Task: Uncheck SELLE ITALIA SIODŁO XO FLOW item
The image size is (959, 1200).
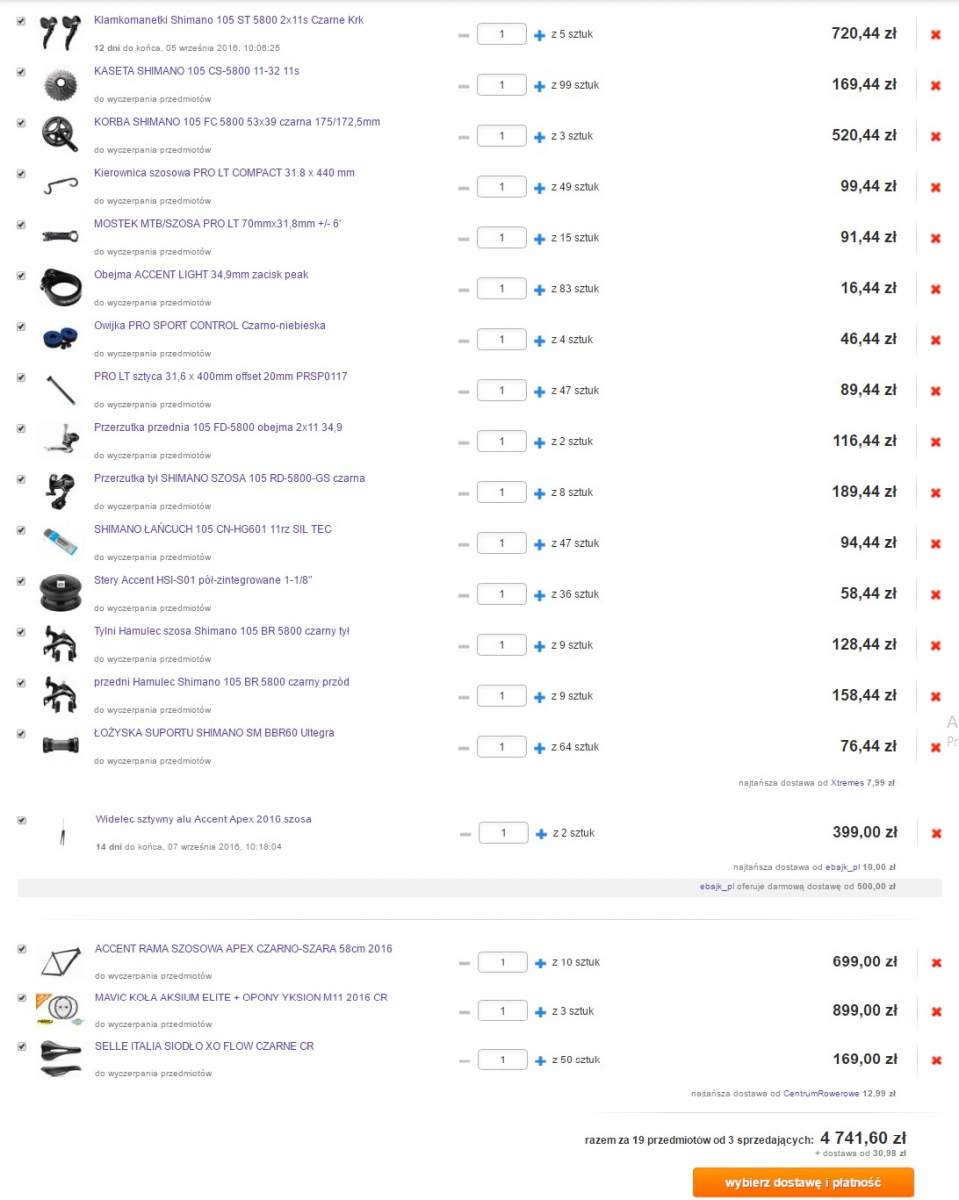Action: [22, 1046]
